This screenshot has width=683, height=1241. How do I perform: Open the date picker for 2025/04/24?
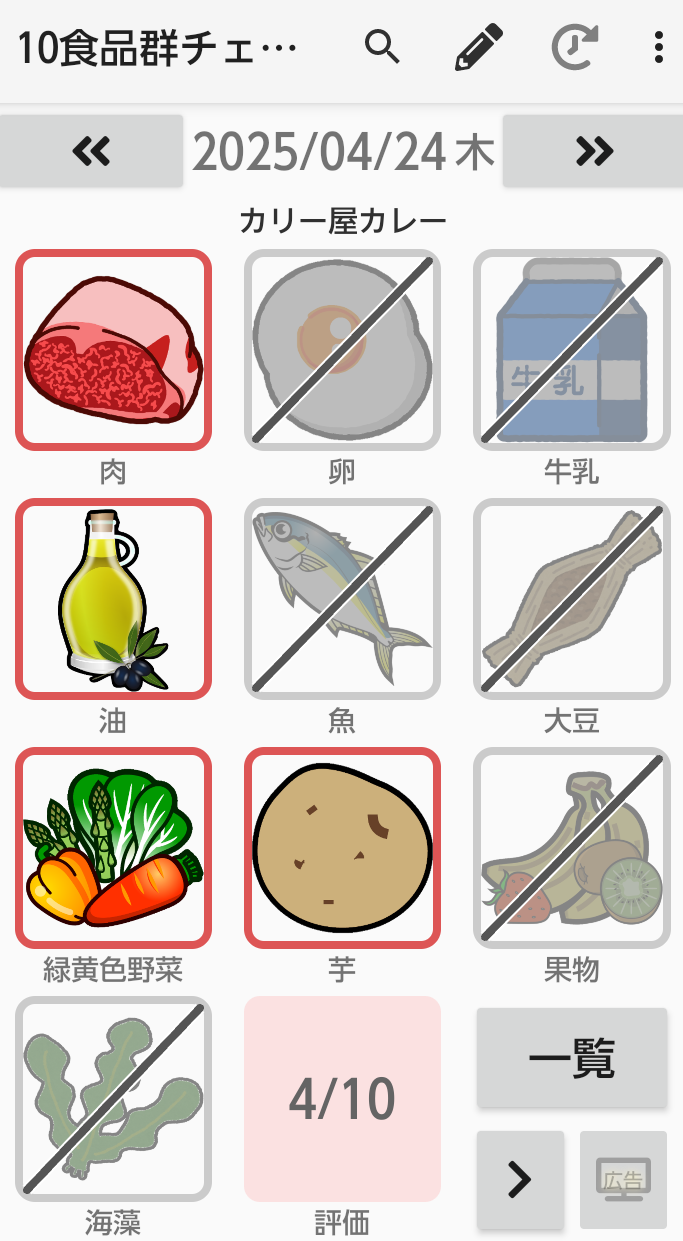tap(343, 151)
